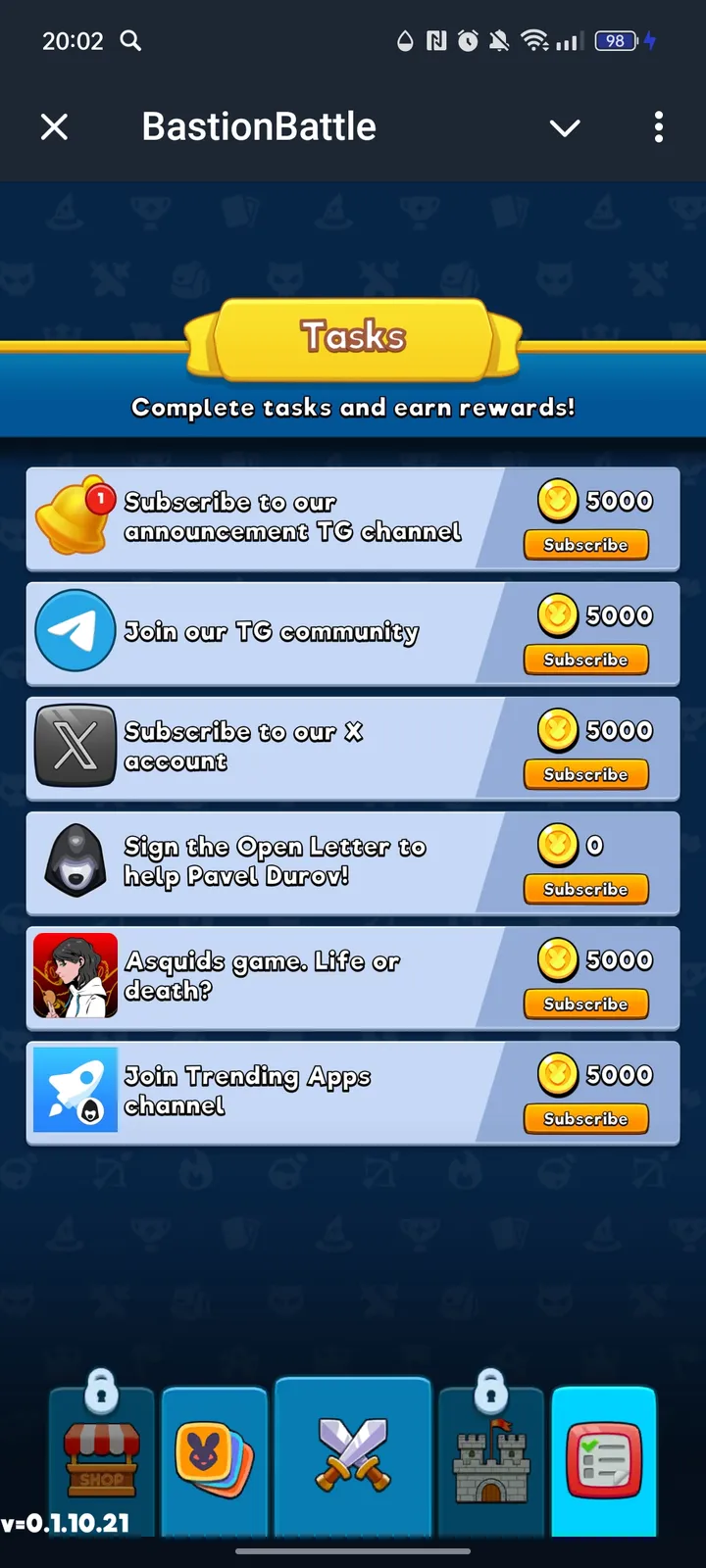Click the rocket icon for Trending Apps channel
Viewport: 706px width, 1568px height.
[76, 1090]
